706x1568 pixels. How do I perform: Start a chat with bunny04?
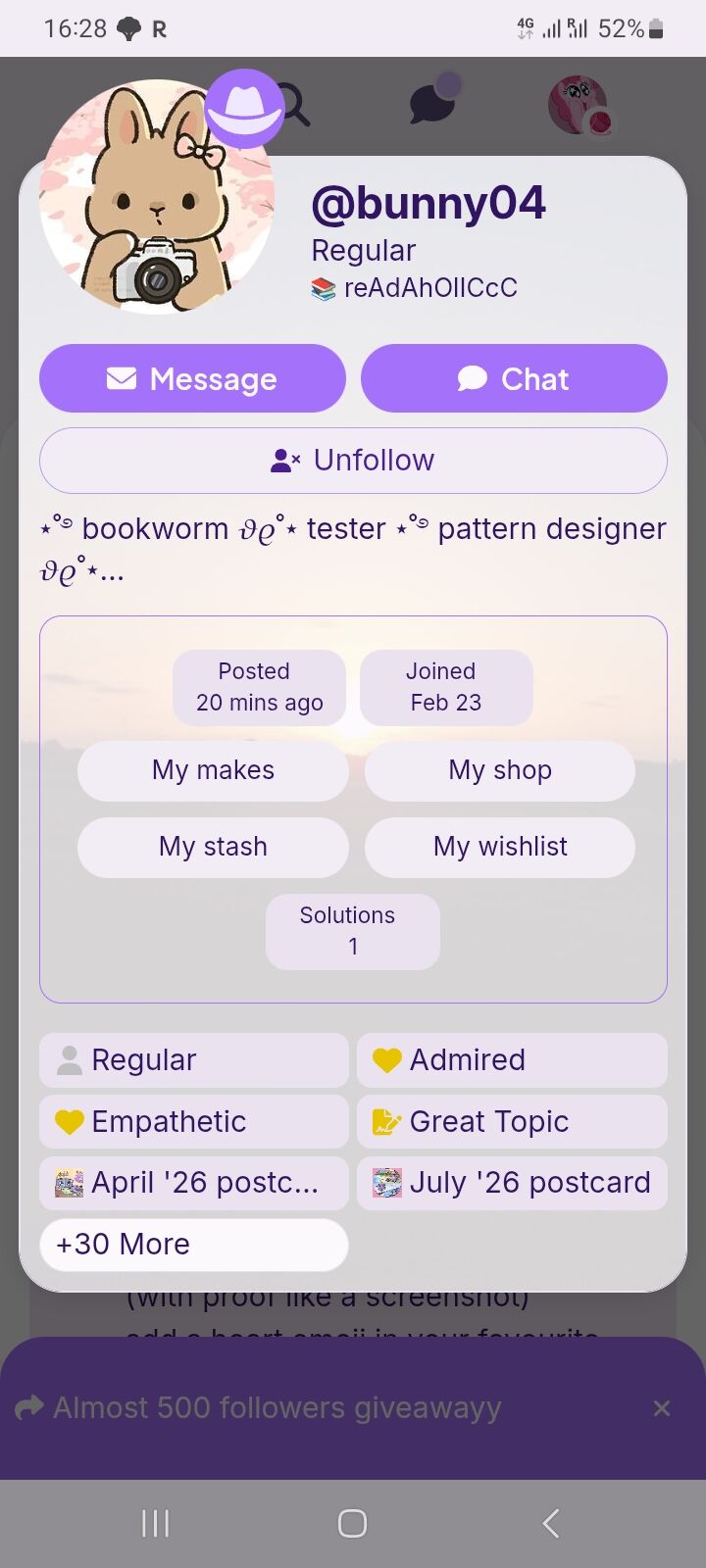514,378
